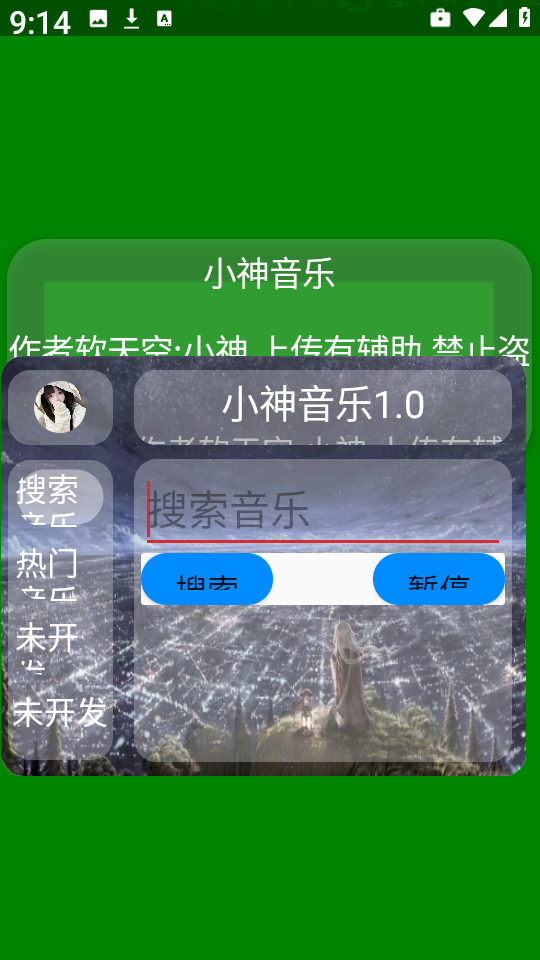This screenshot has height=960, width=540.
Task: Tap the girl avatar picture
Action: 59,407
